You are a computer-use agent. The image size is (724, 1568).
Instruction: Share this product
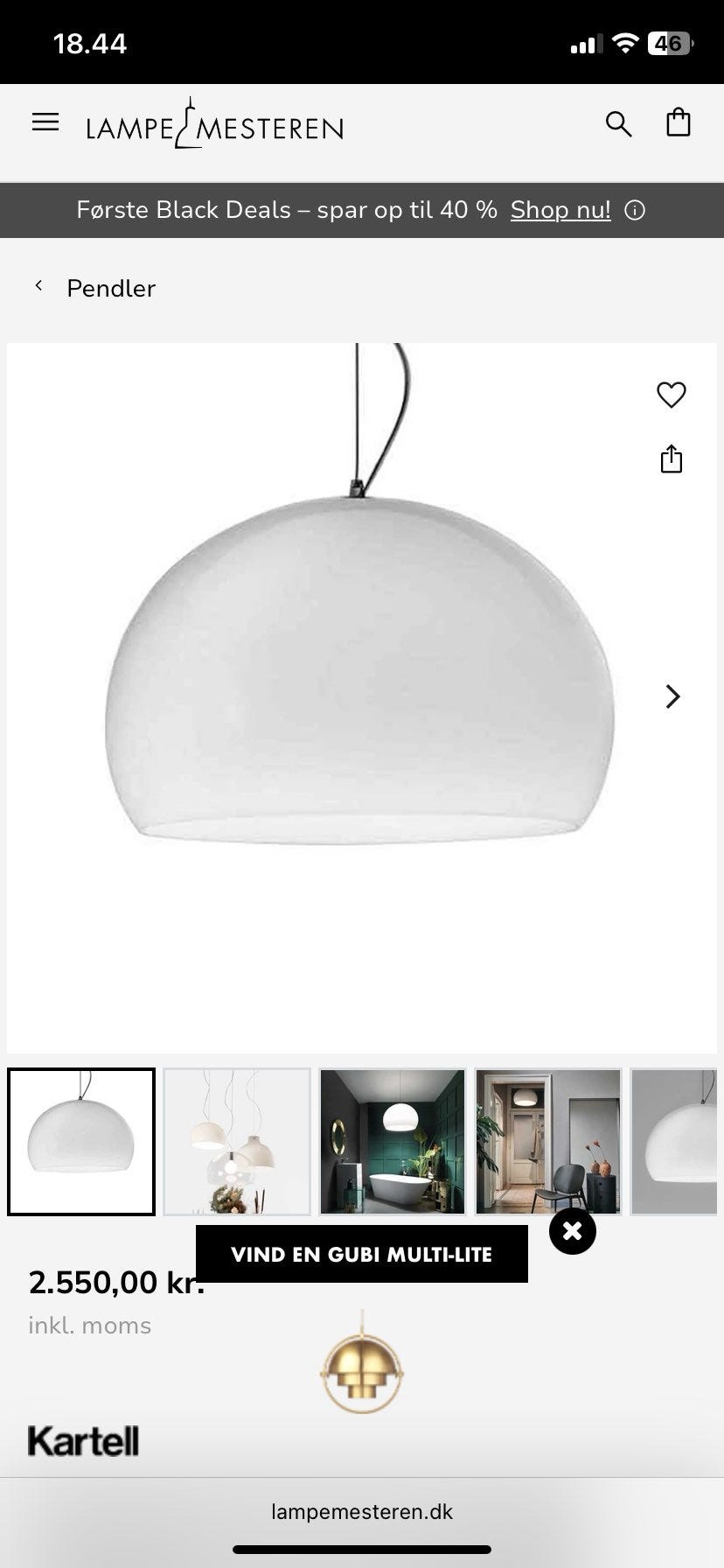pos(672,458)
